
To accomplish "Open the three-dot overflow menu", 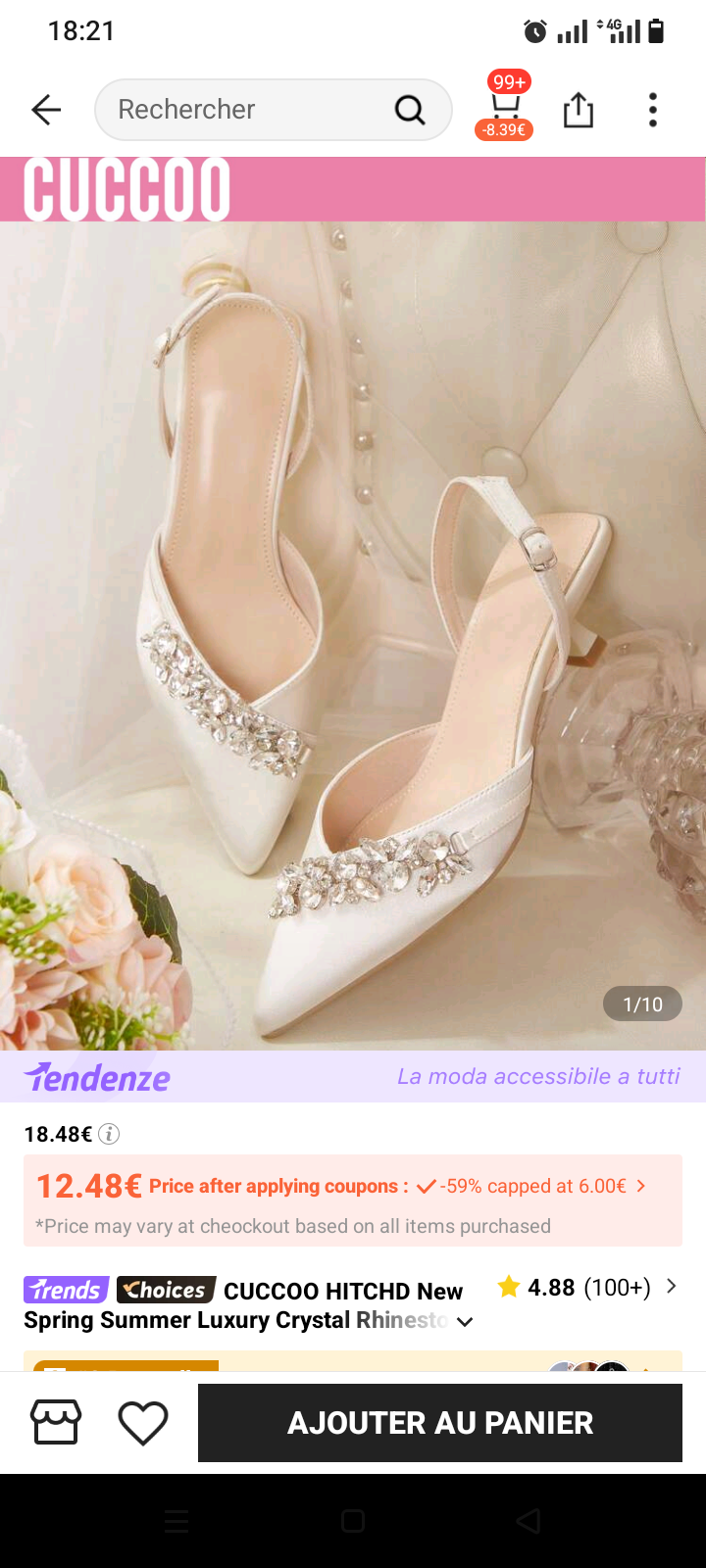I will (653, 110).
